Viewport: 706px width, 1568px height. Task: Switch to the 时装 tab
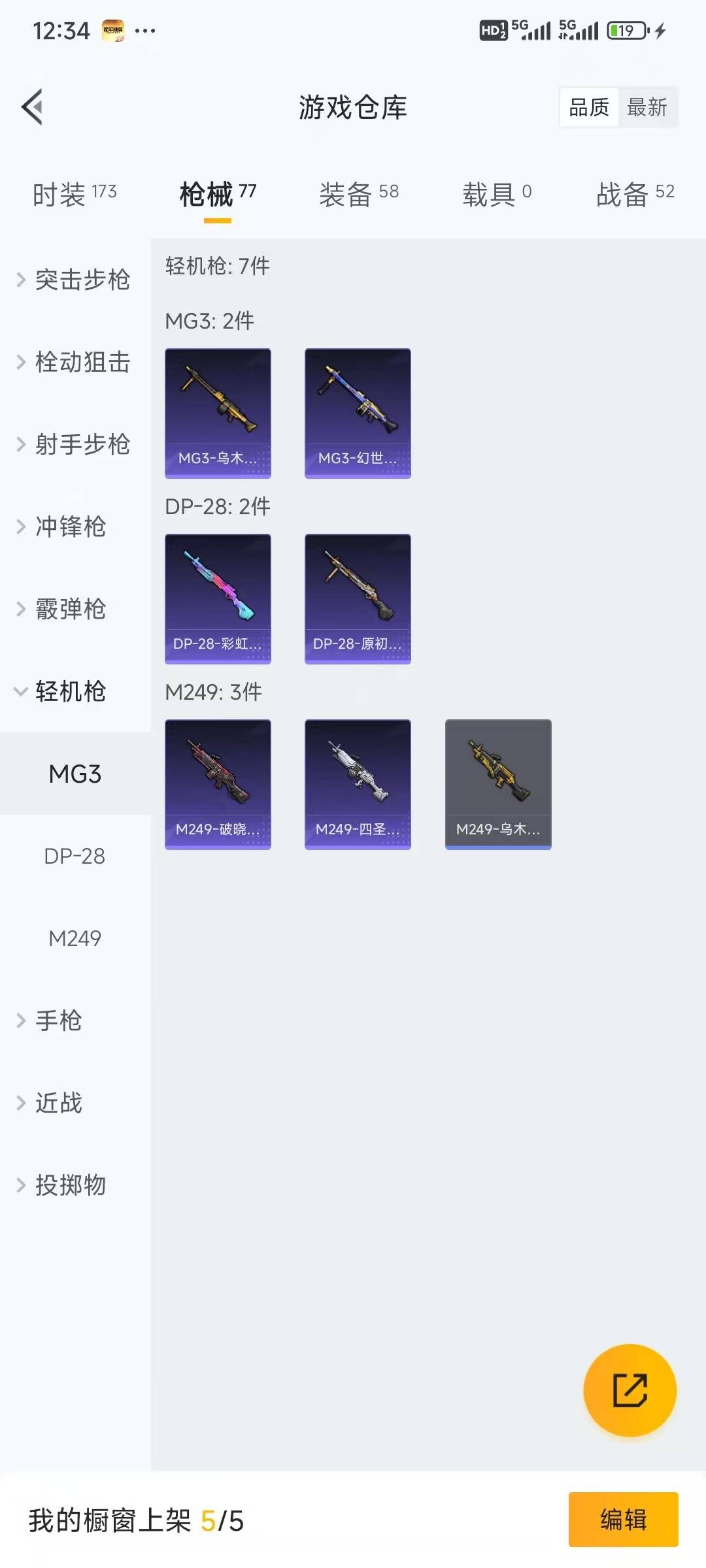(74, 194)
